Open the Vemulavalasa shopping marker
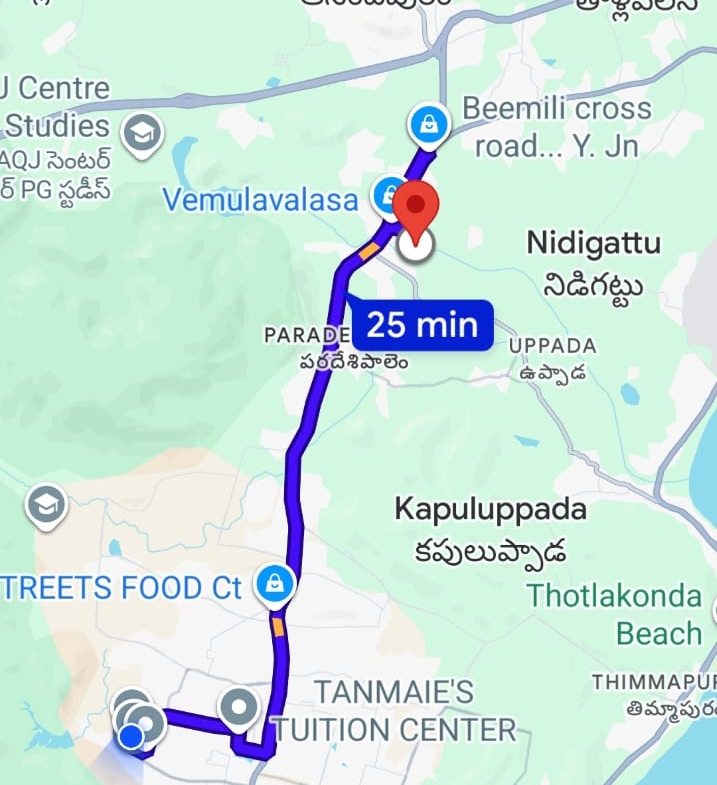 coord(387,194)
